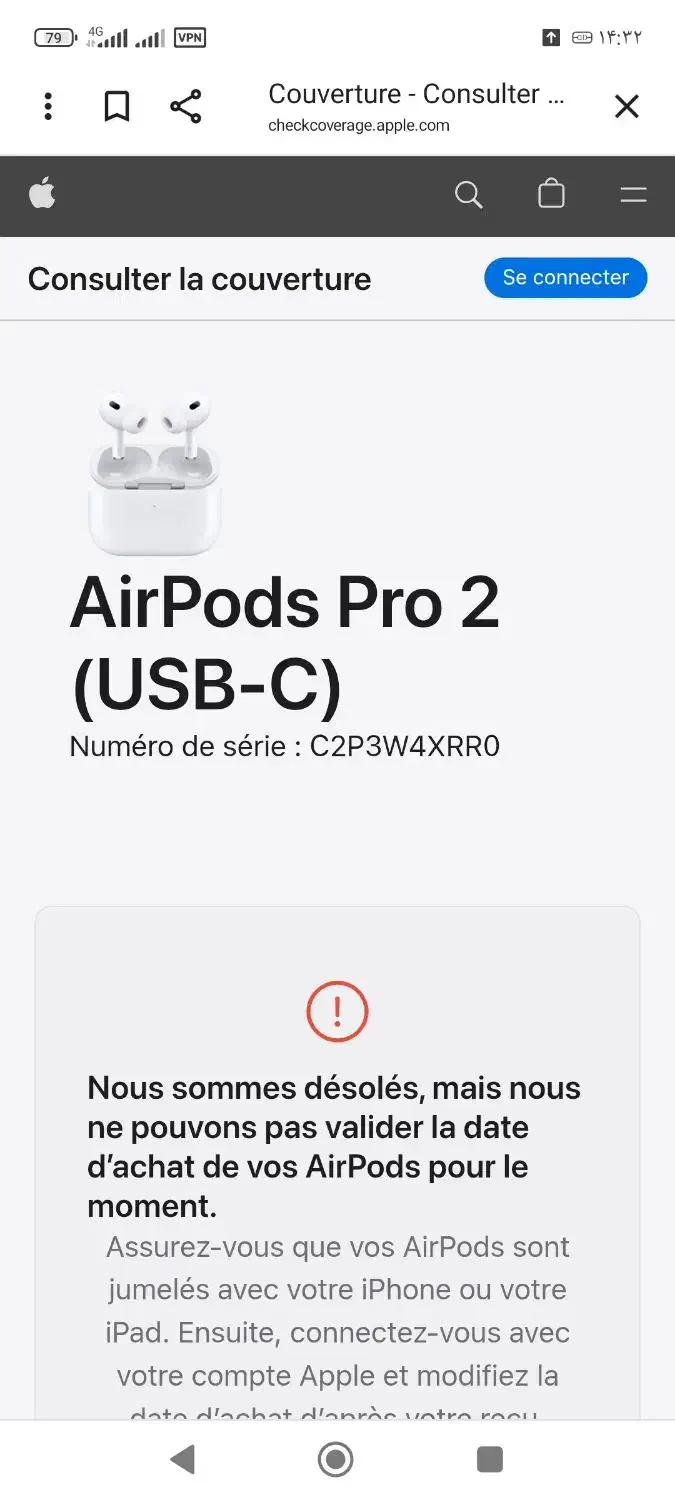Image resolution: width=675 pixels, height=1500 pixels.
Task: Tap the Se connecter button
Action: (x=565, y=278)
